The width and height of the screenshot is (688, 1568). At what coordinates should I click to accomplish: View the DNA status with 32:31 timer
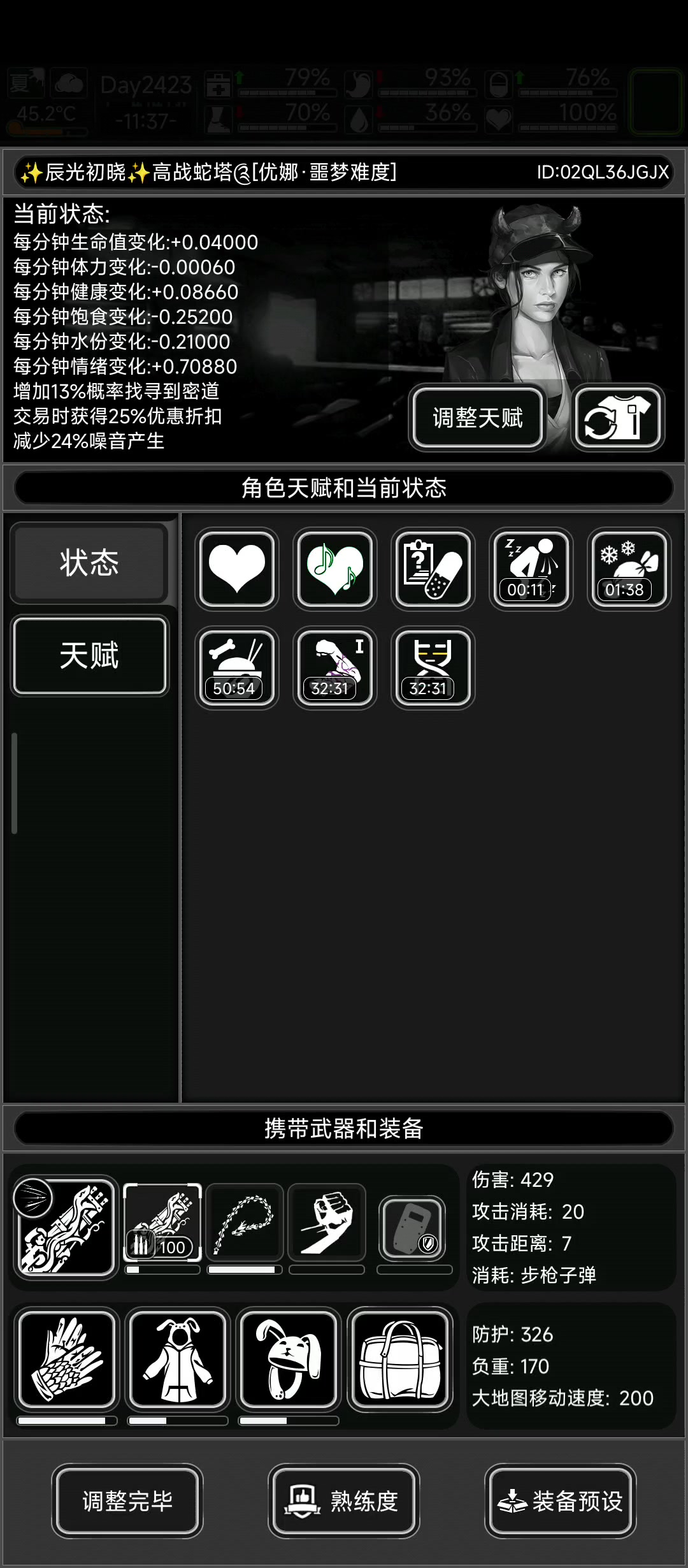[x=433, y=667]
